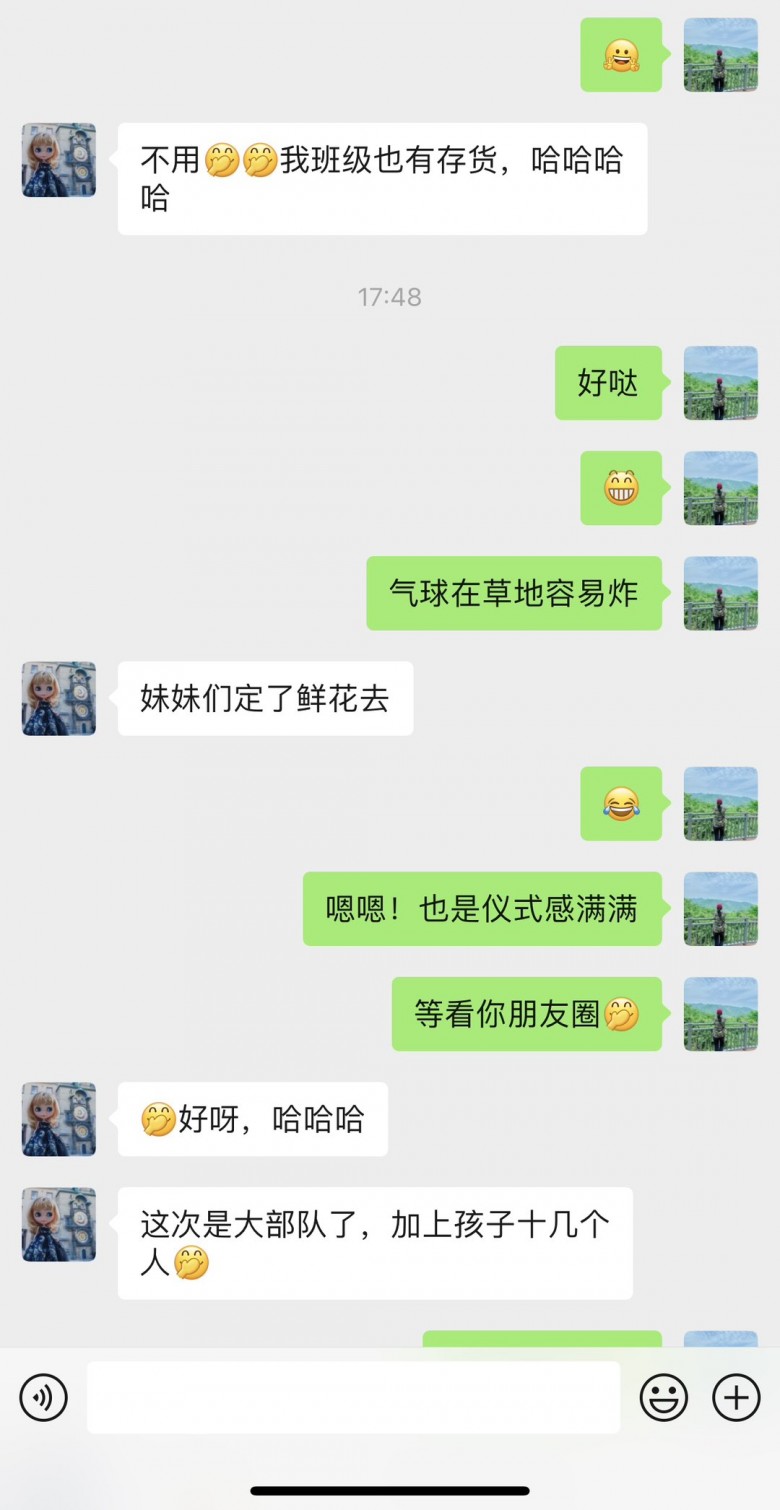Tap my avatar beside 嗯嗯！也是仪式感满满
Viewport: 780px width, 1510px height.
point(720,909)
